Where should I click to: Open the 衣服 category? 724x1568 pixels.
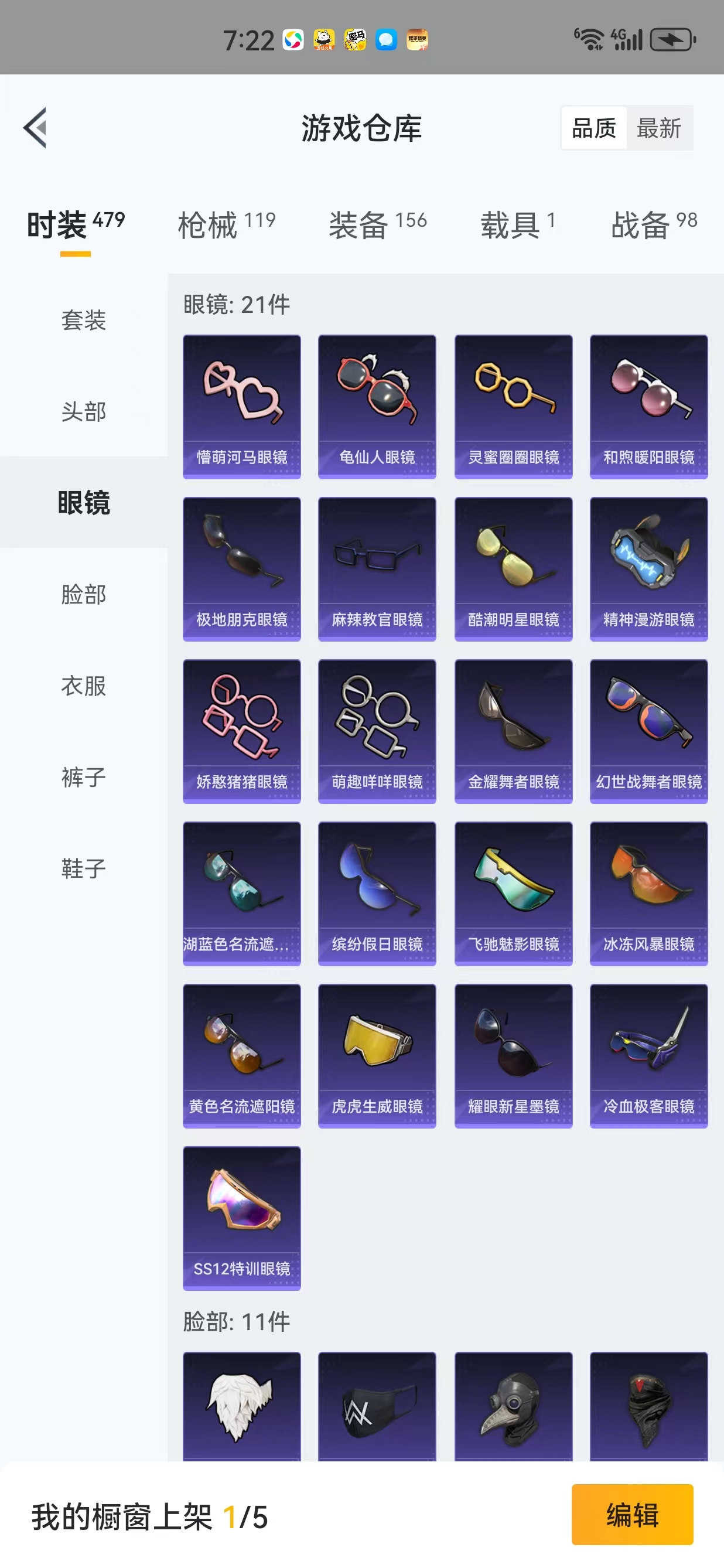84,686
